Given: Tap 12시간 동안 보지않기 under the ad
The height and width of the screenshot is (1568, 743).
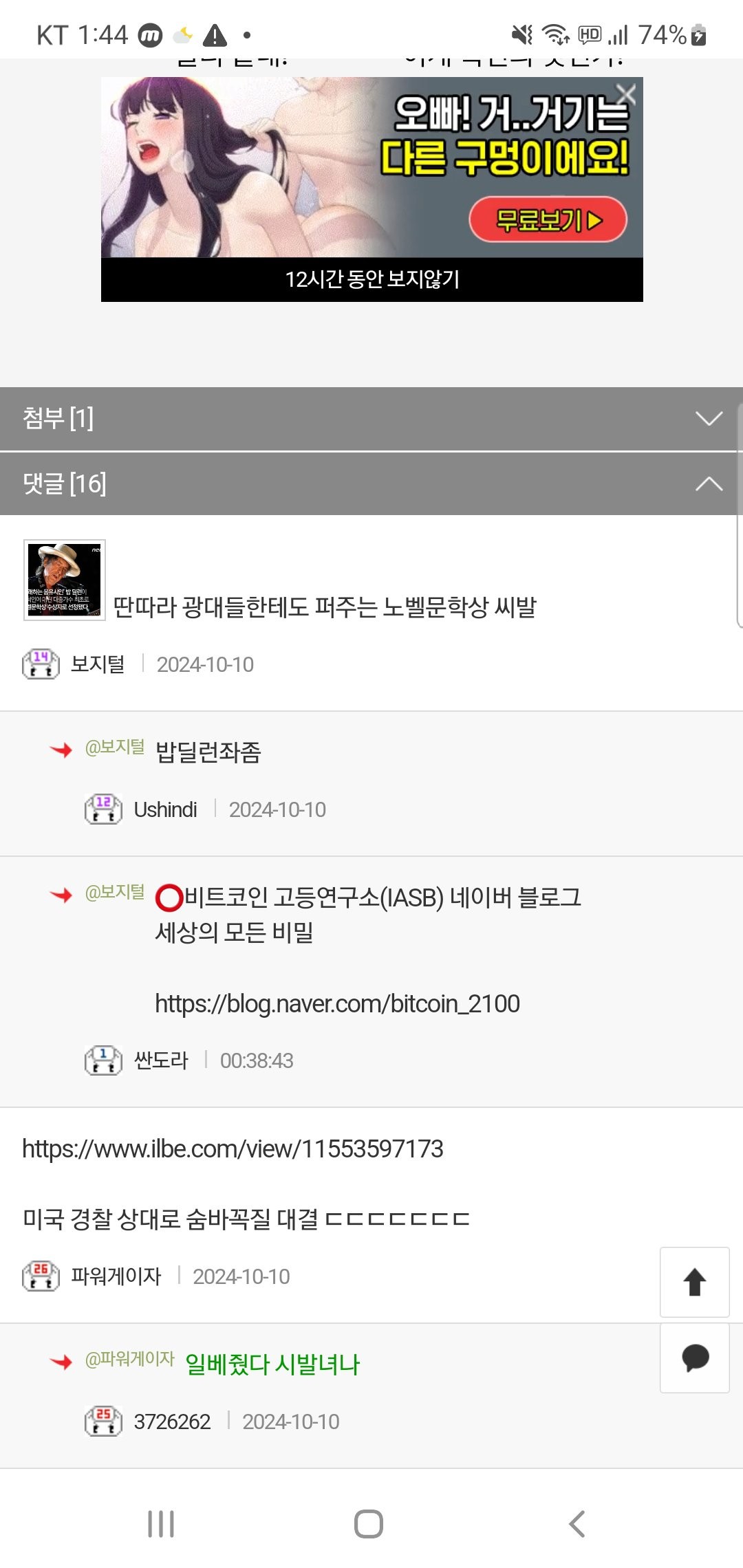Looking at the screenshot, I should 371,279.
